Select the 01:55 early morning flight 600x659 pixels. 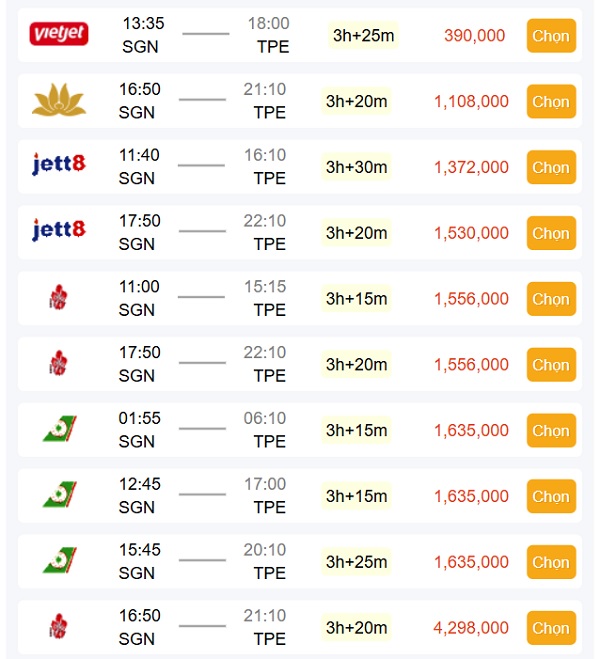tap(550, 431)
